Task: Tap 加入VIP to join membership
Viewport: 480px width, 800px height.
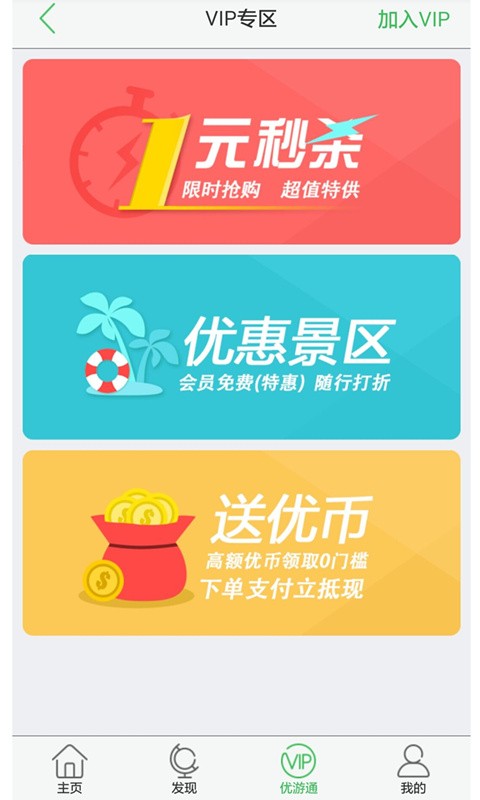Action: coord(414,19)
